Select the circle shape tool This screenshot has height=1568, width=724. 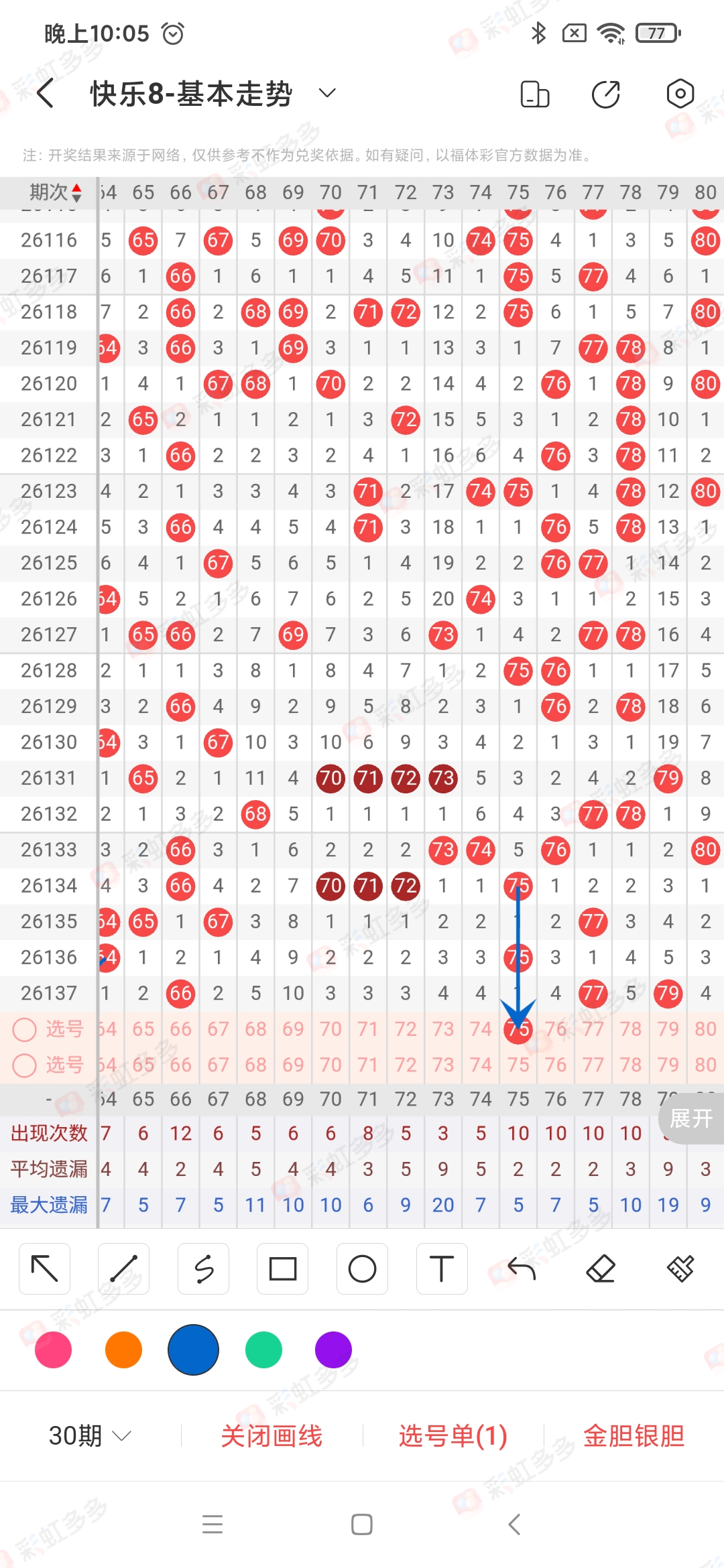tap(362, 1268)
